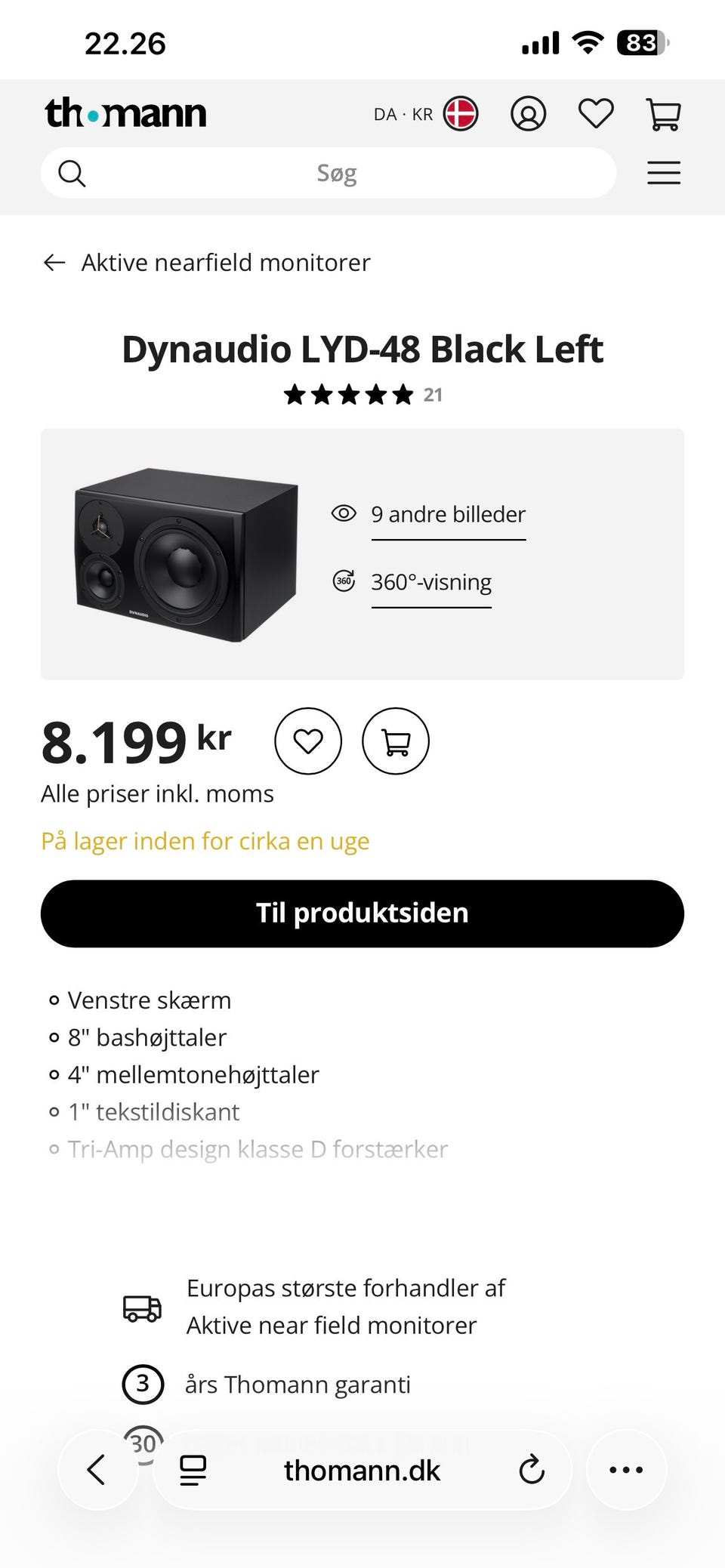Open the hamburger navigation menu
This screenshot has height=1568, width=725.
pos(664,172)
